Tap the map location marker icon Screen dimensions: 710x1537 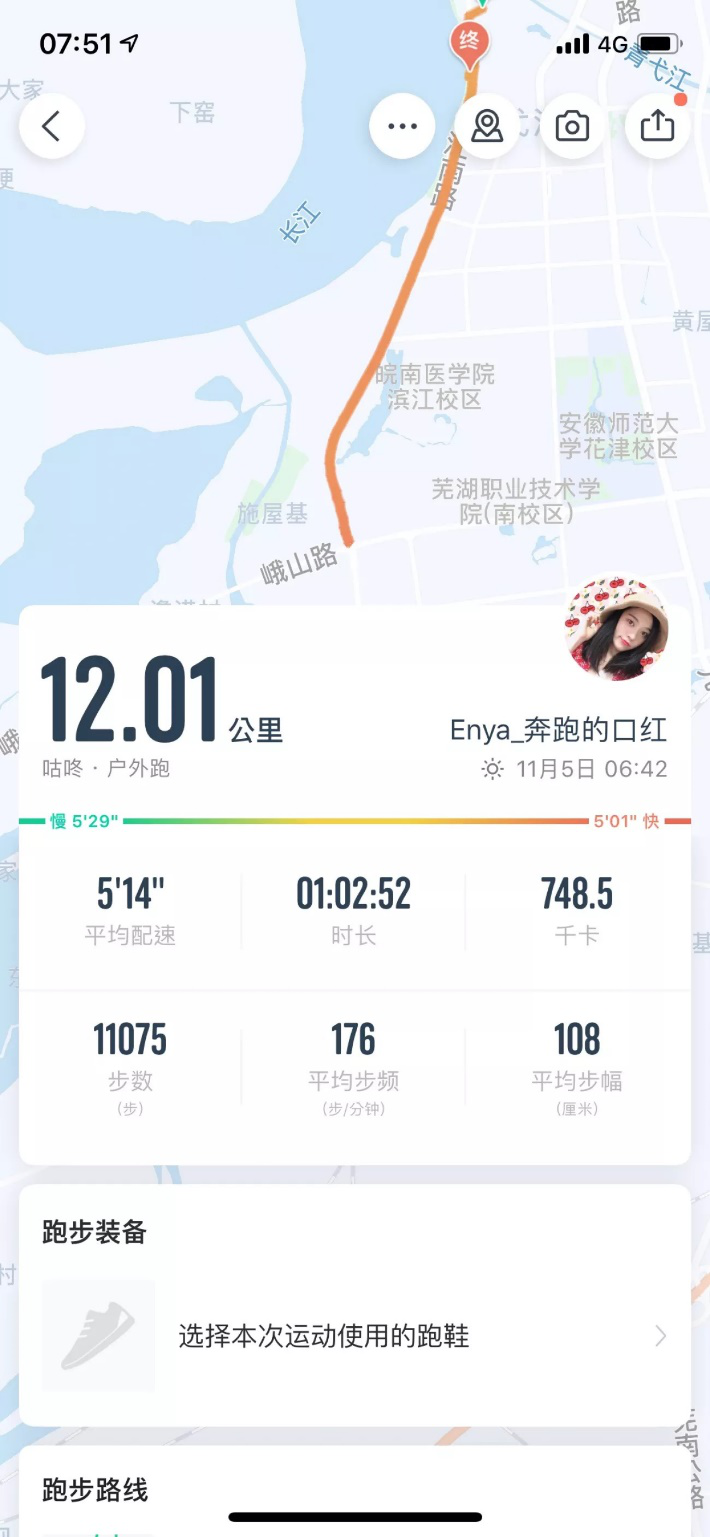487,126
